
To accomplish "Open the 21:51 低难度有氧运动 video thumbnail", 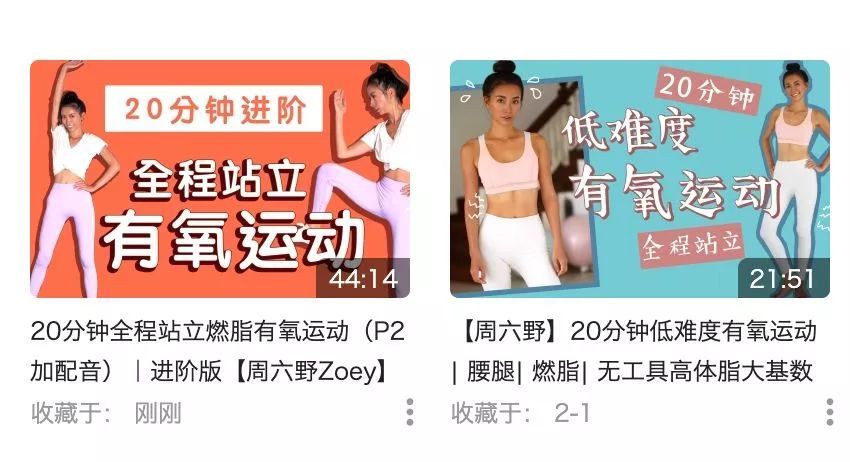I will pos(639,178).
